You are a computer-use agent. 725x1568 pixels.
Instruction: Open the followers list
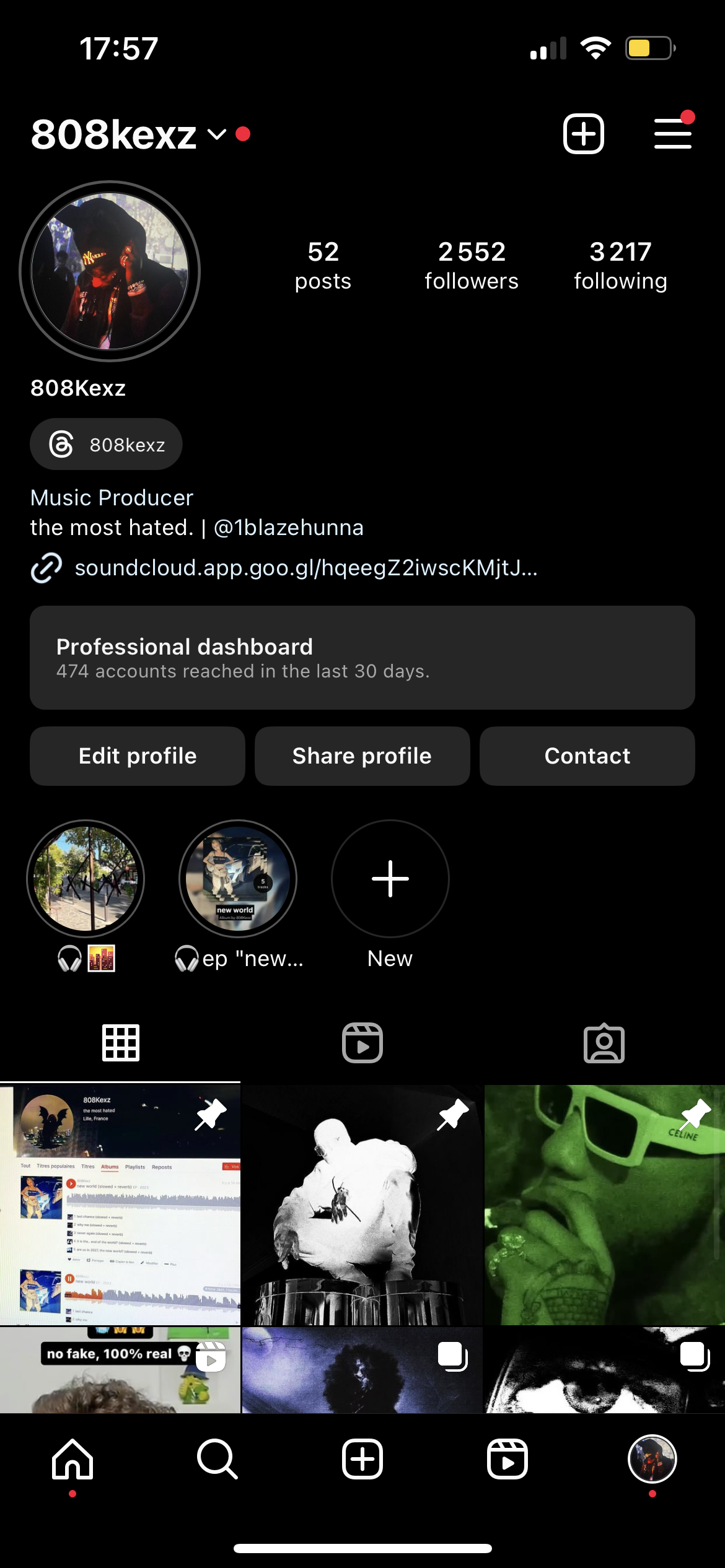click(x=471, y=265)
